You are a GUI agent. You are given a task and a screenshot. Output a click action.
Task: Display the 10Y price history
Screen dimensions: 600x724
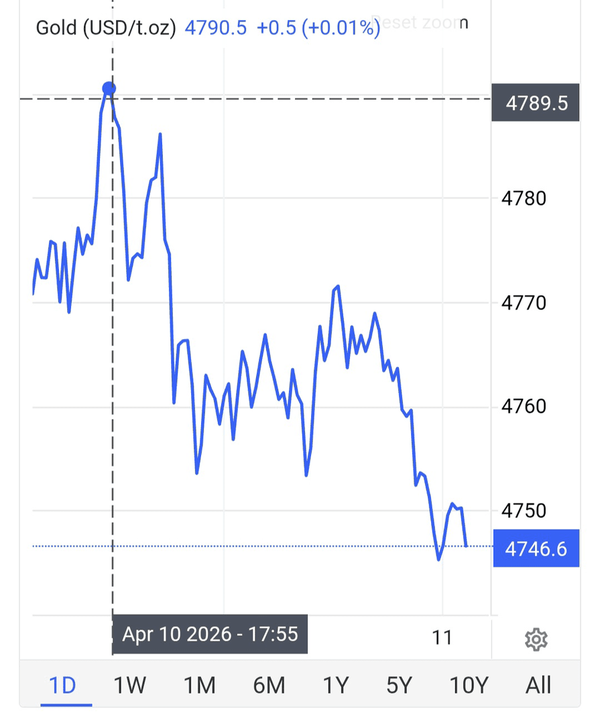pos(468,685)
